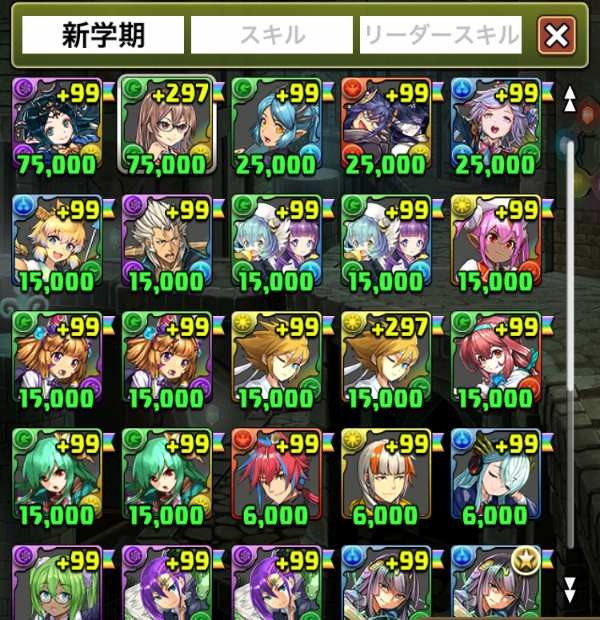Open the +297 monster worth 75,000

tap(166, 126)
